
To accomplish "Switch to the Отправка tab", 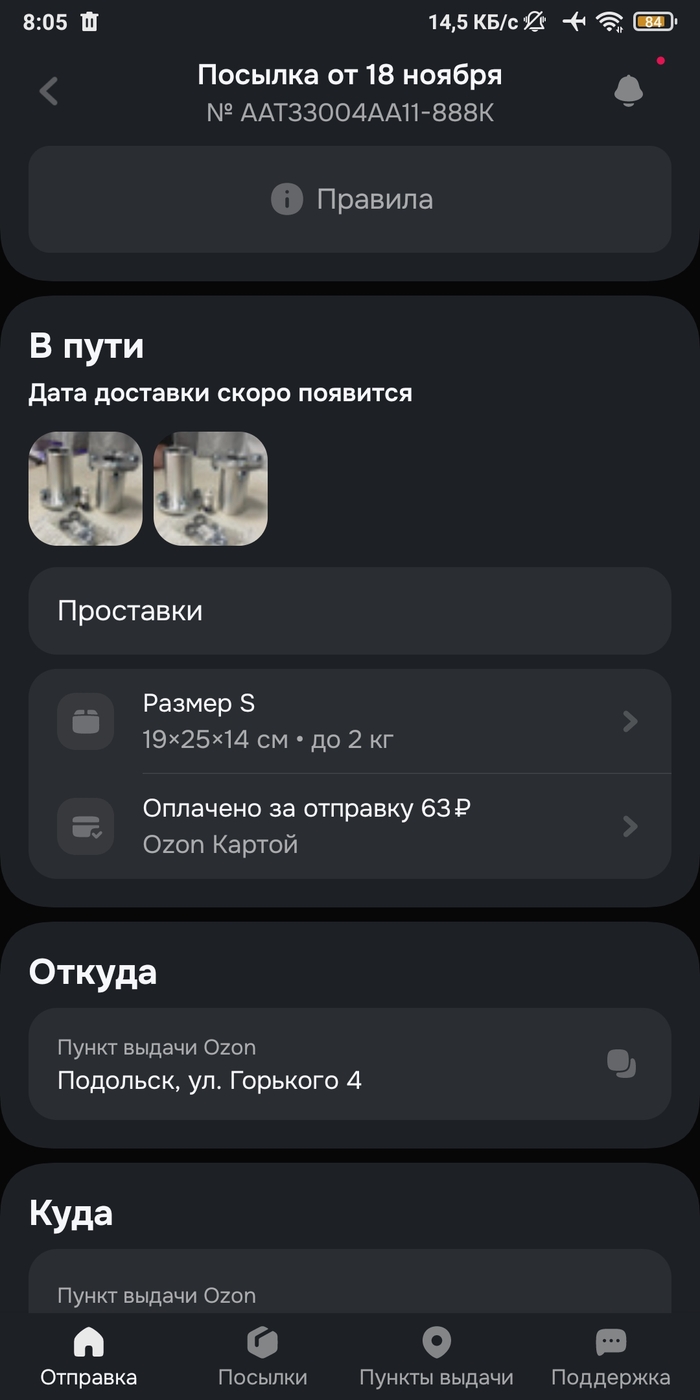I will (89, 1356).
